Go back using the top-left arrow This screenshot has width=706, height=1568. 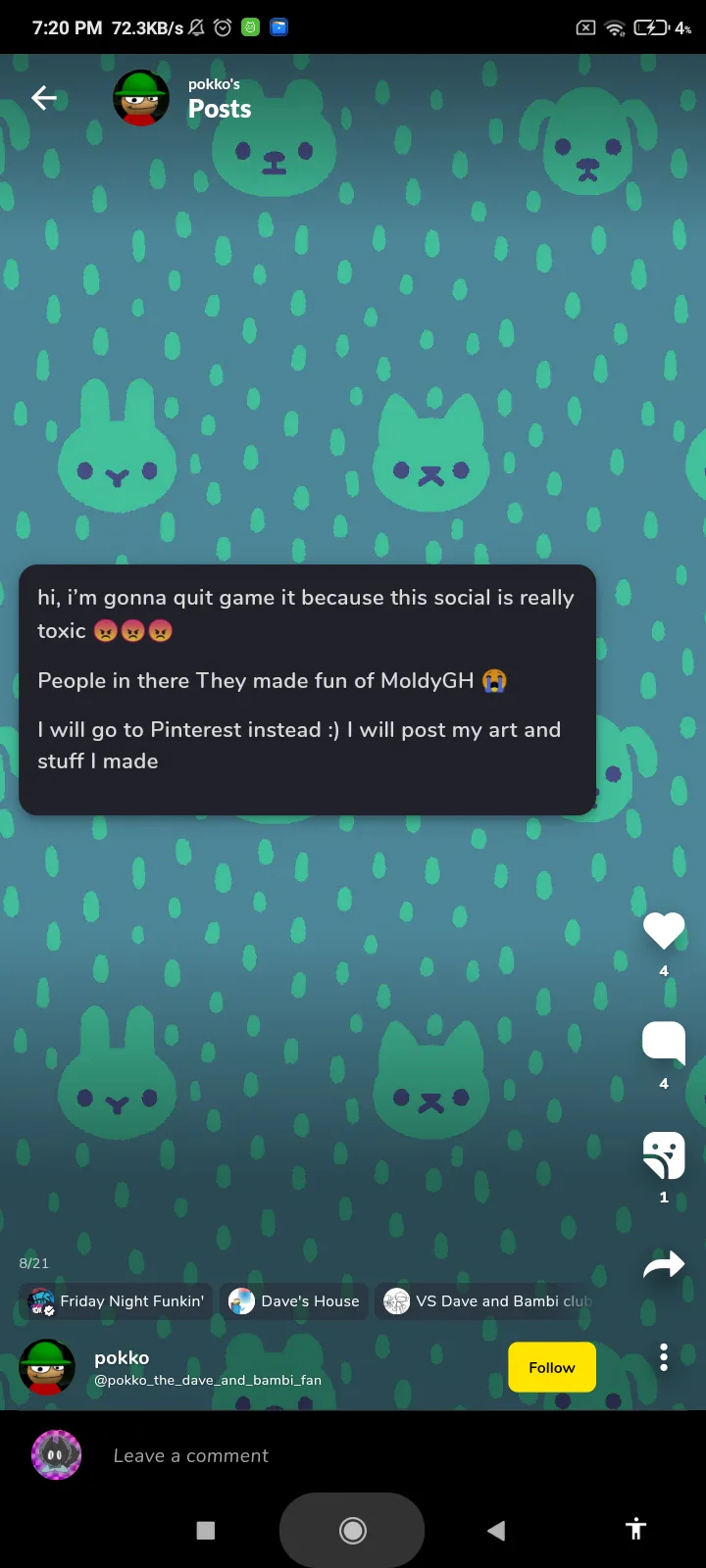pos(44,98)
